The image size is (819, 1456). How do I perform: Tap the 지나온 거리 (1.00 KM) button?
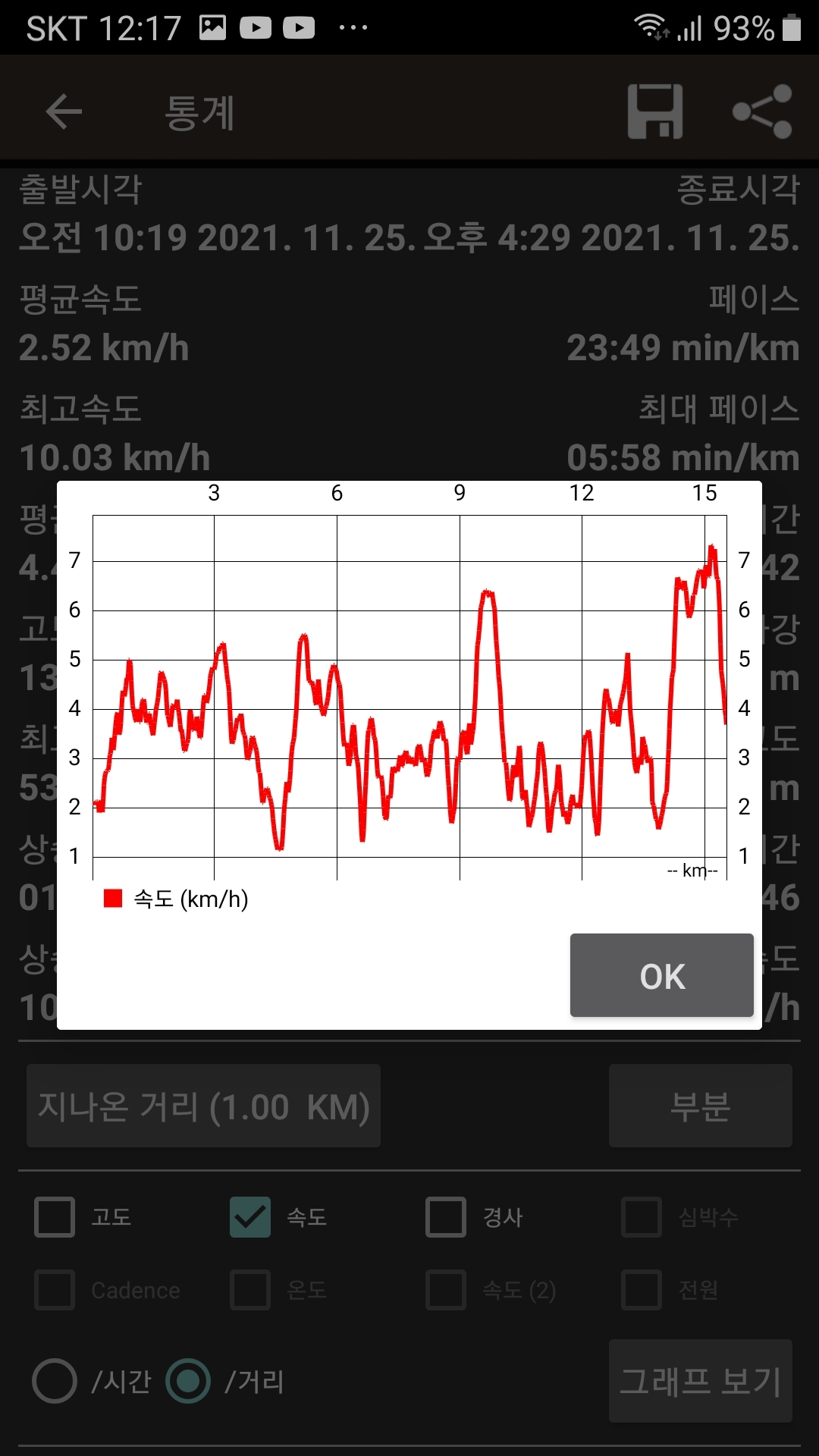[203, 1106]
